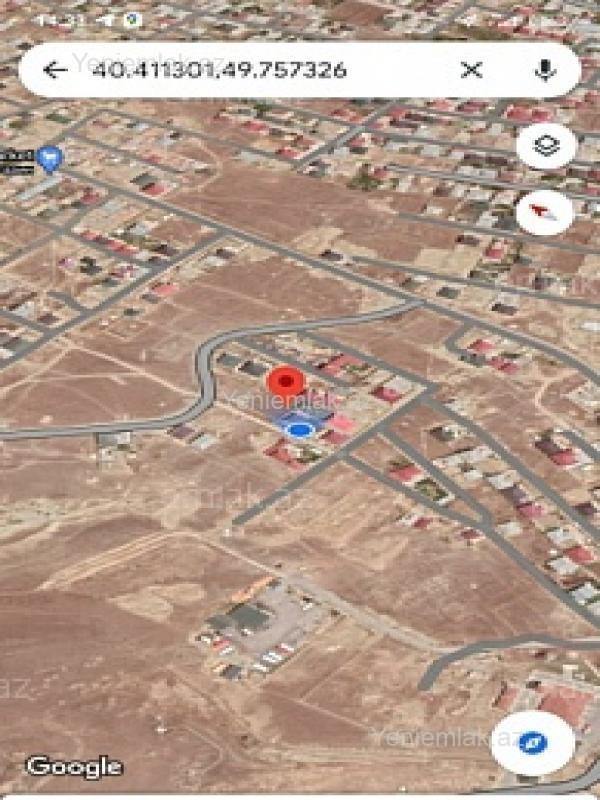Reset map orientation with the compass
The height and width of the screenshot is (800, 600).
[x=545, y=211]
